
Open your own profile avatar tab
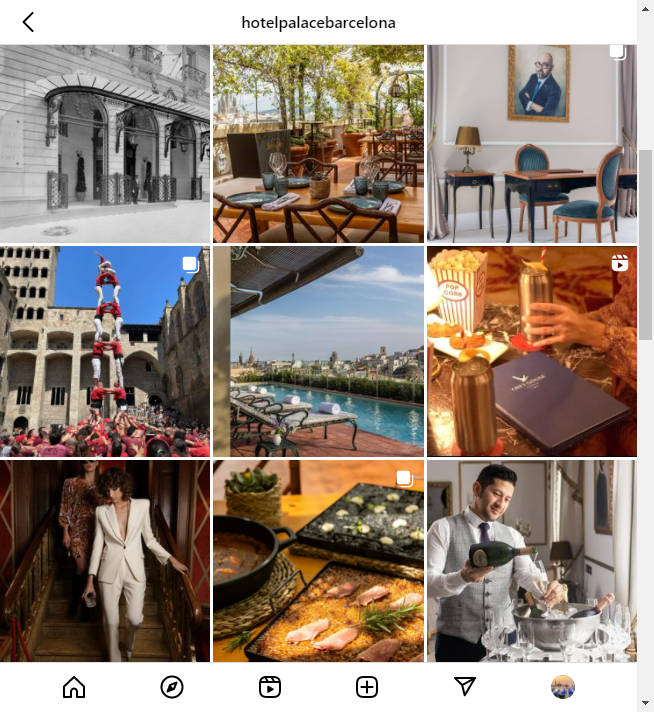(x=563, y=687)
